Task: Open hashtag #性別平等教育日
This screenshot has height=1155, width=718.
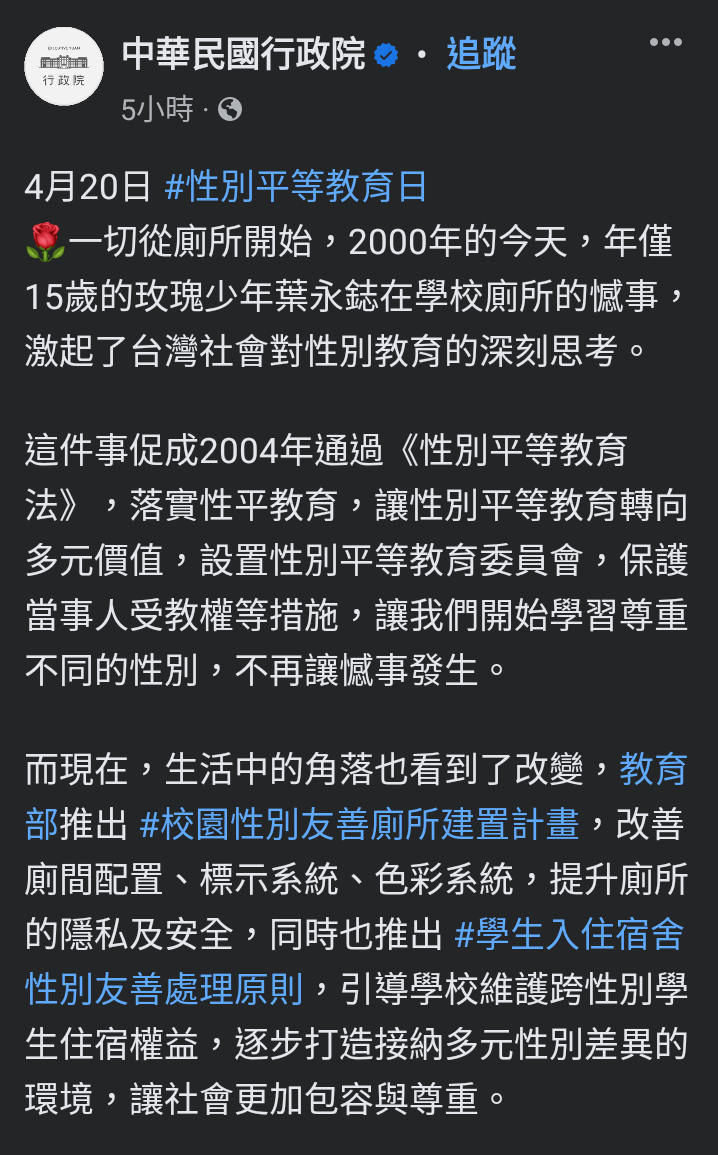Action: [x=296, y=186]
